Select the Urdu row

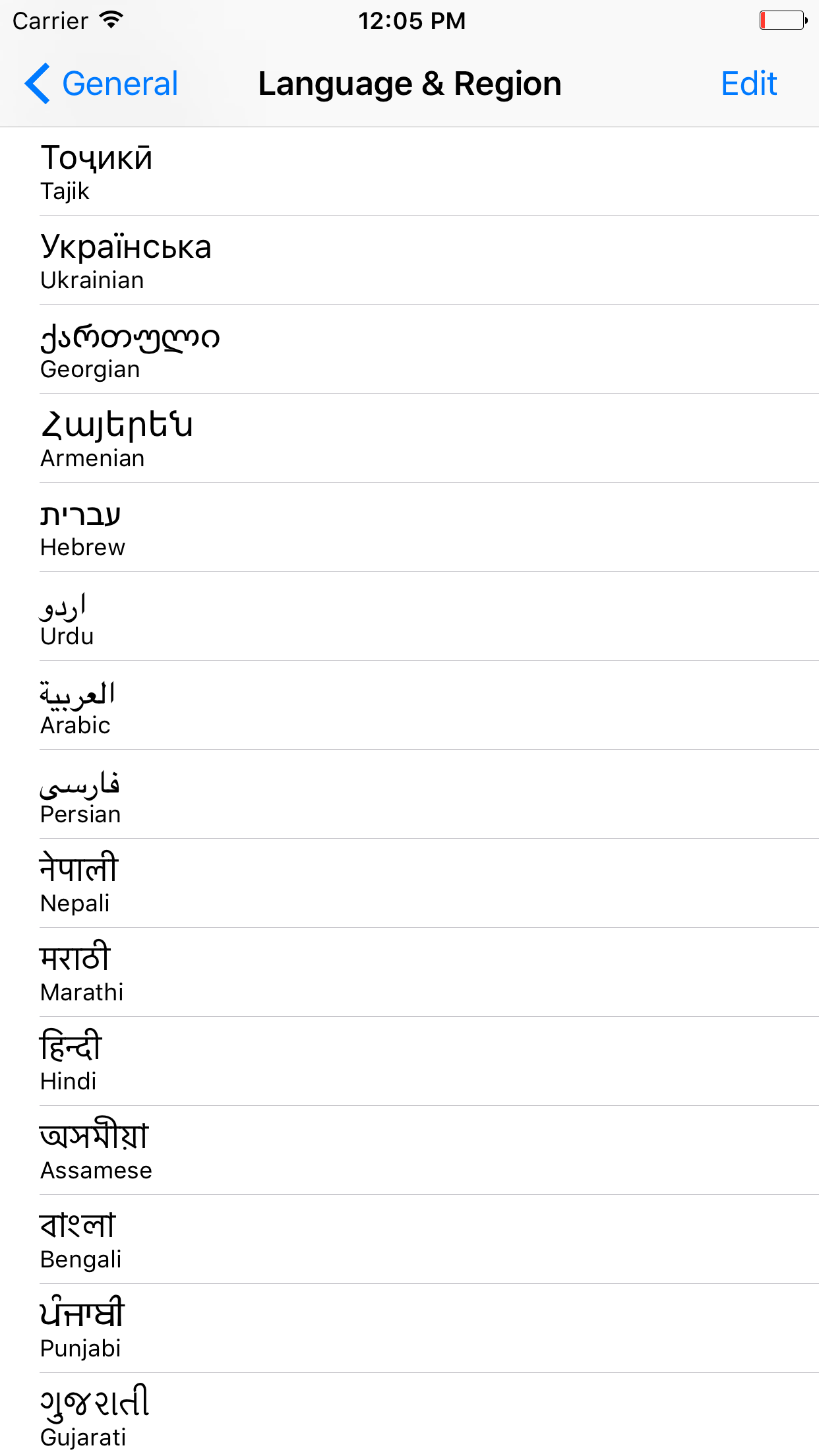[409, 617]
